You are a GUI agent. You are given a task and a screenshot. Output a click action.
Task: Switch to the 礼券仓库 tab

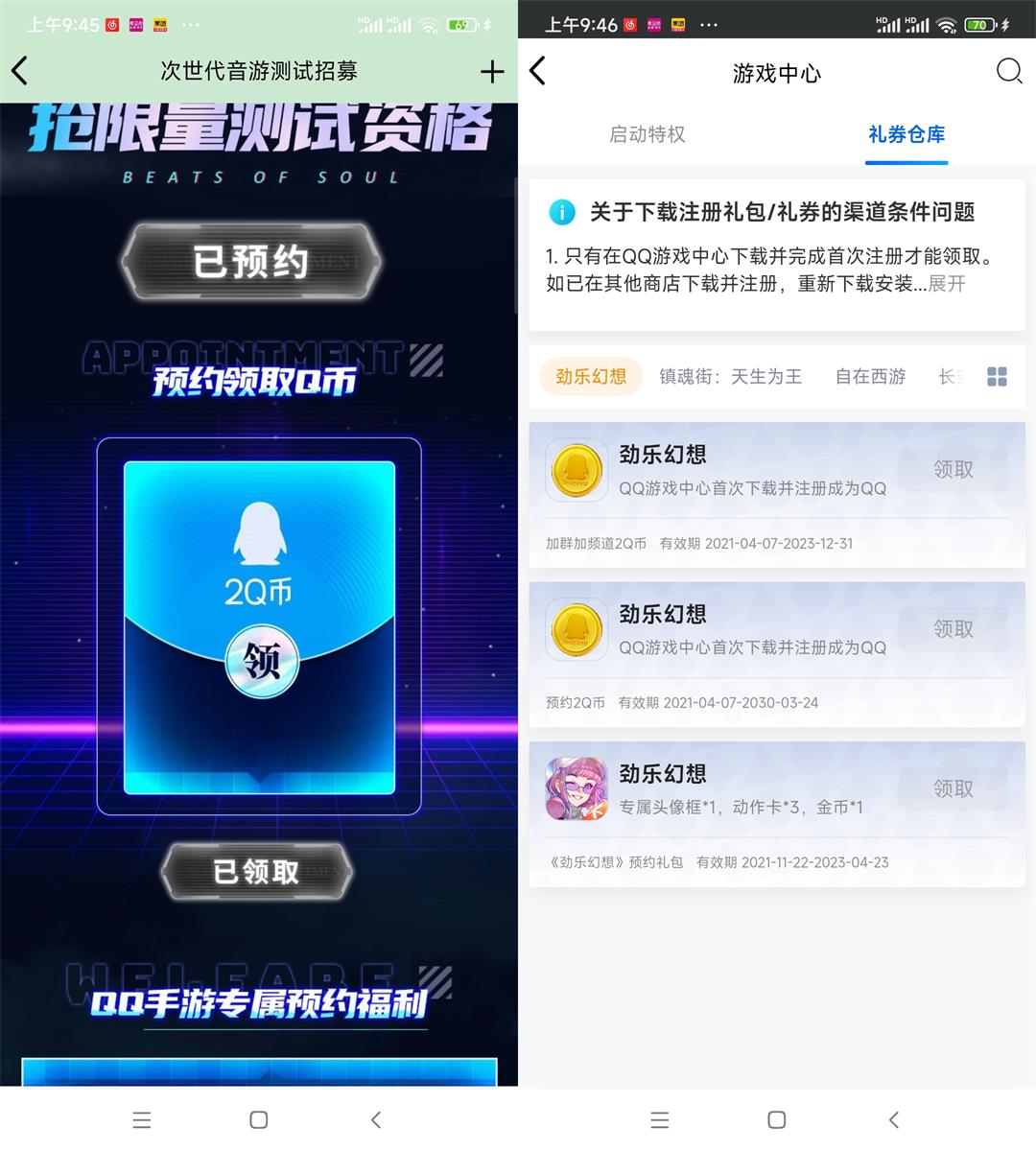tap(906, 134)
